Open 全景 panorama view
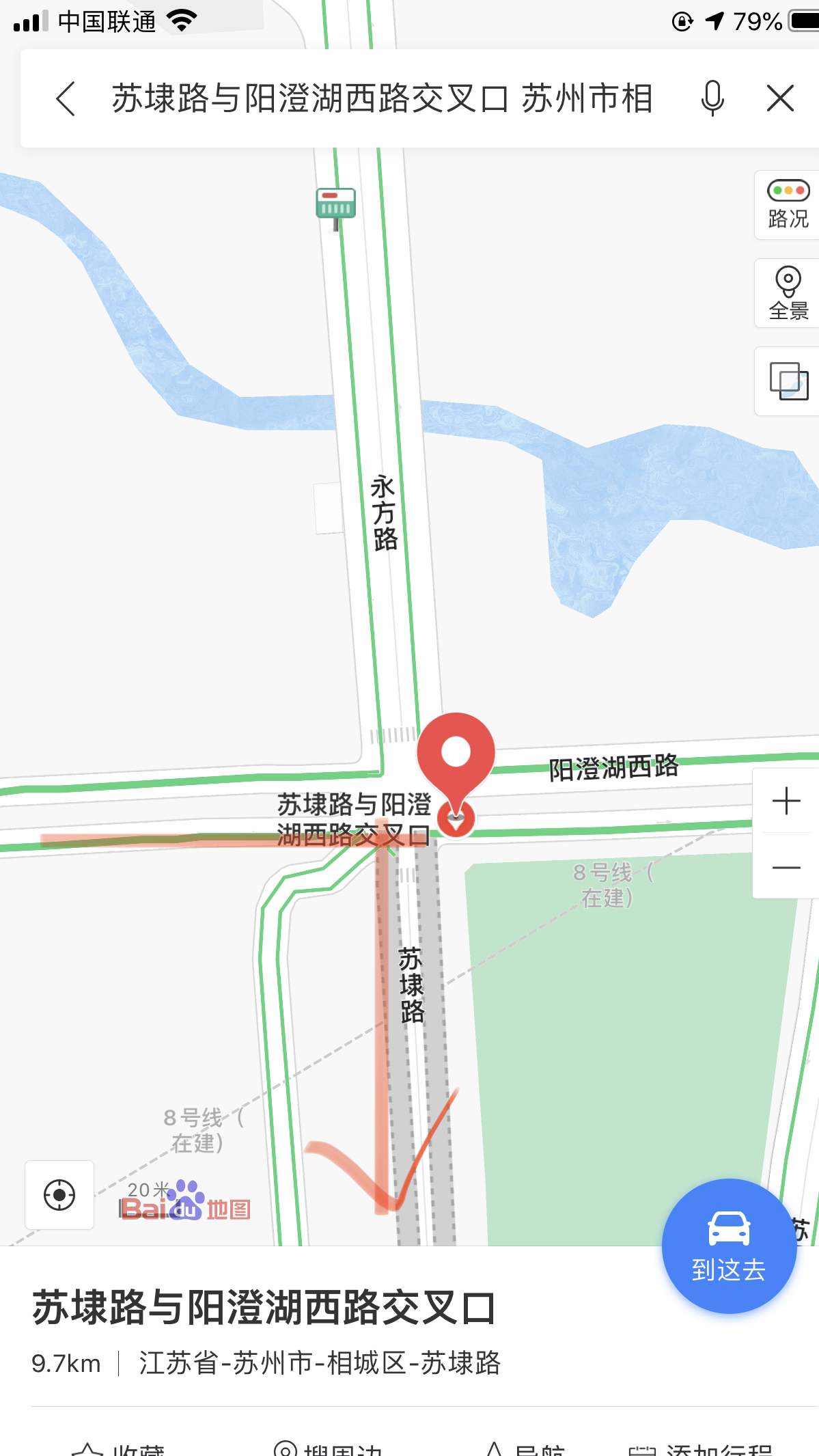Viewport: 819px width, 1456px height. pos(788,293)
